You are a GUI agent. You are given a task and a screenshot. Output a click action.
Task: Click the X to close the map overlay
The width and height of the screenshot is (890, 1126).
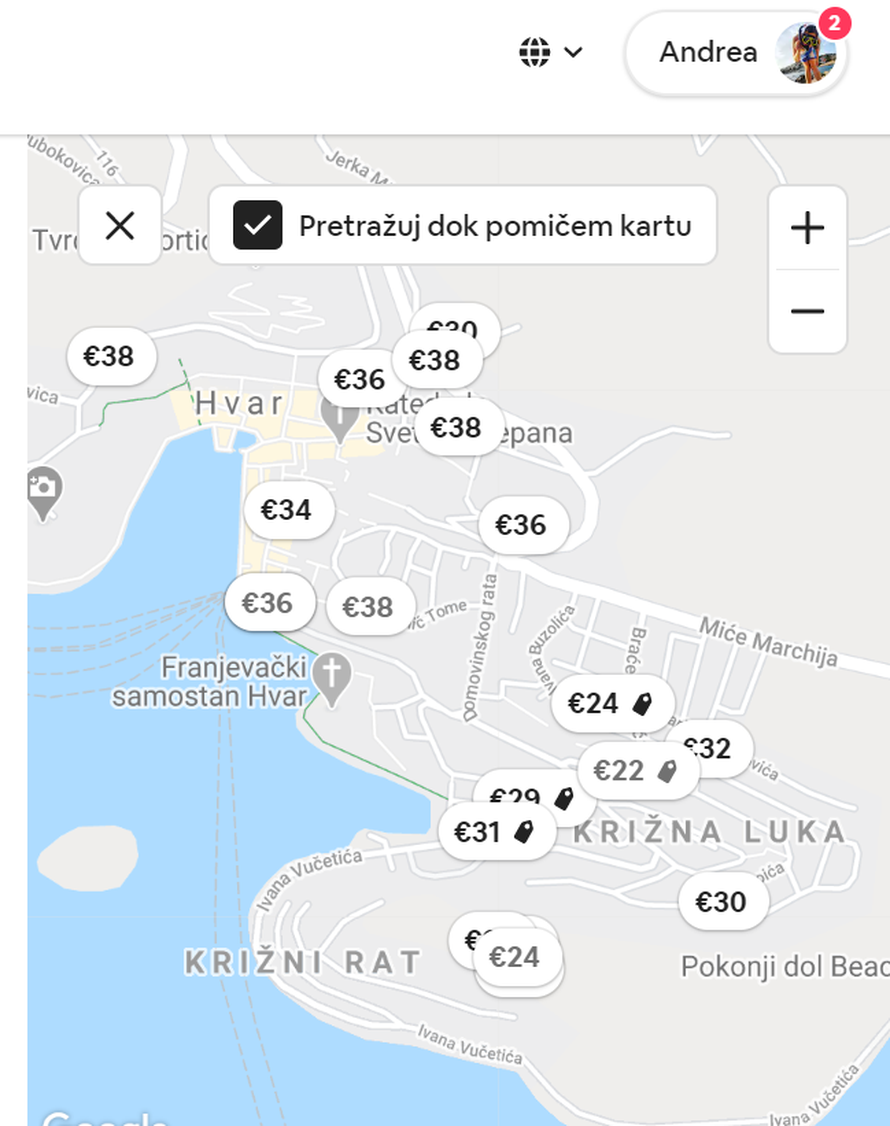(119, 225)
